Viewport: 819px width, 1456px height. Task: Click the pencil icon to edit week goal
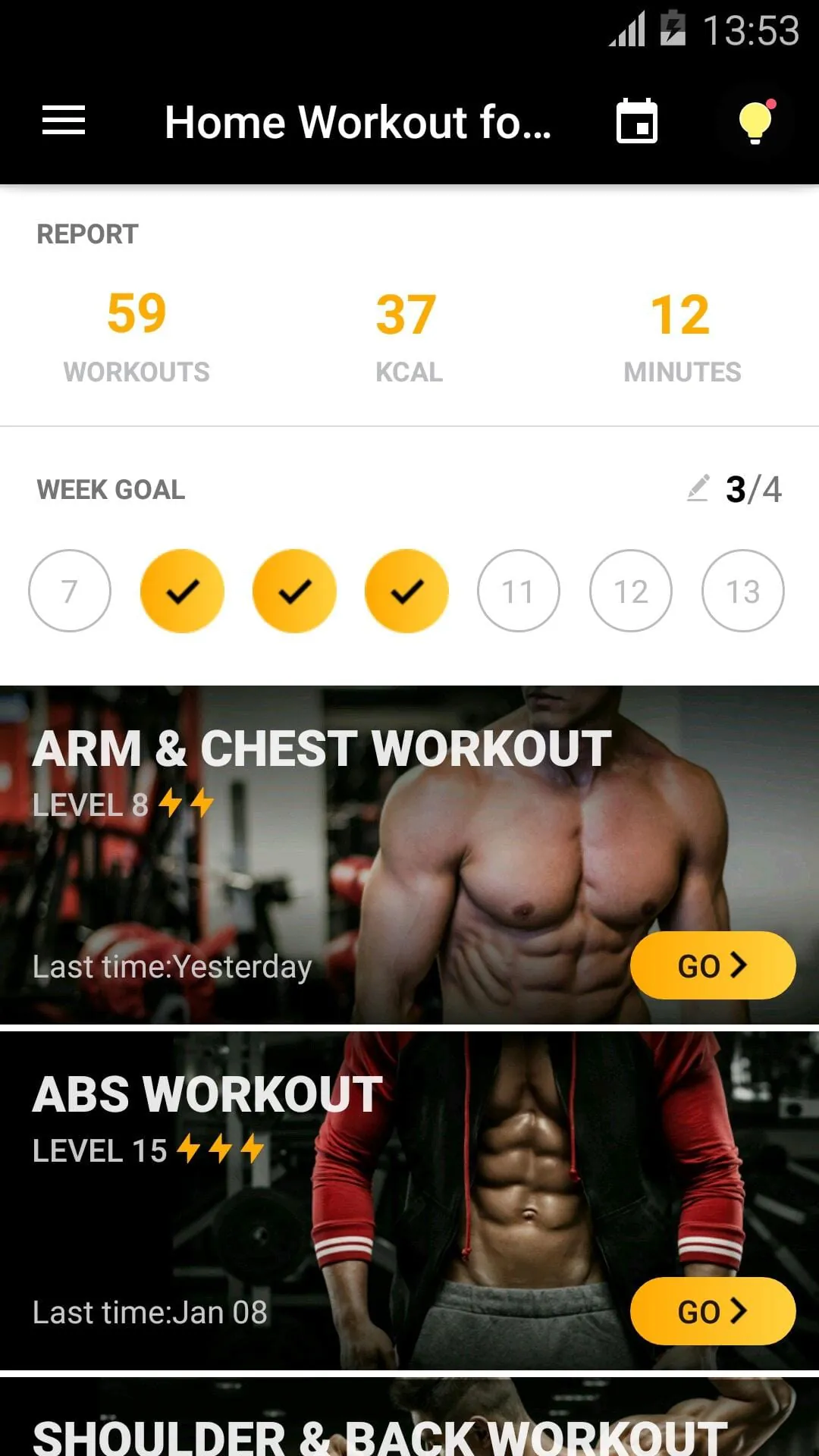point(698,489)
